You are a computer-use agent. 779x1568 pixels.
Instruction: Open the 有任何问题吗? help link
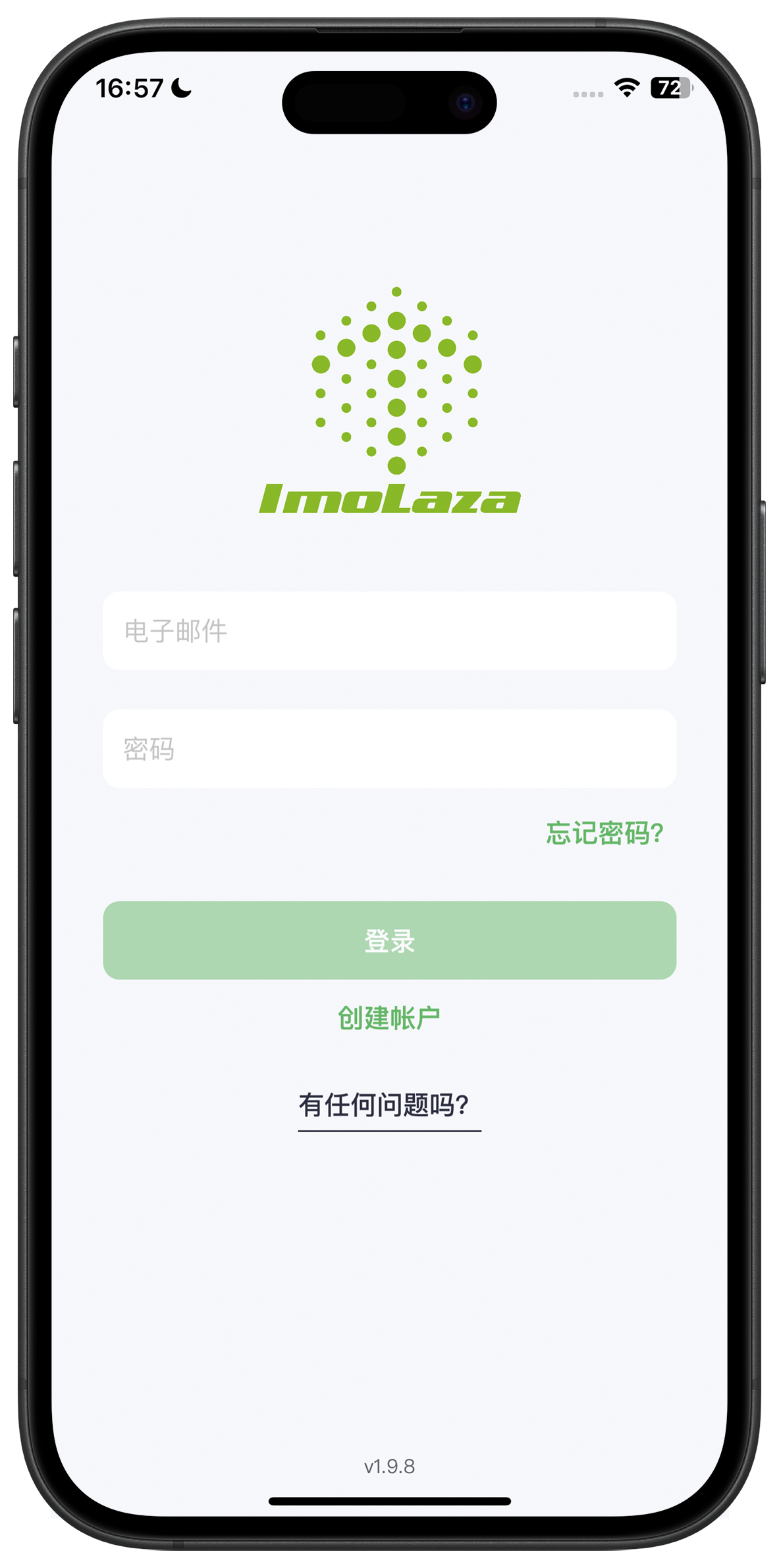pos(389,1105)
